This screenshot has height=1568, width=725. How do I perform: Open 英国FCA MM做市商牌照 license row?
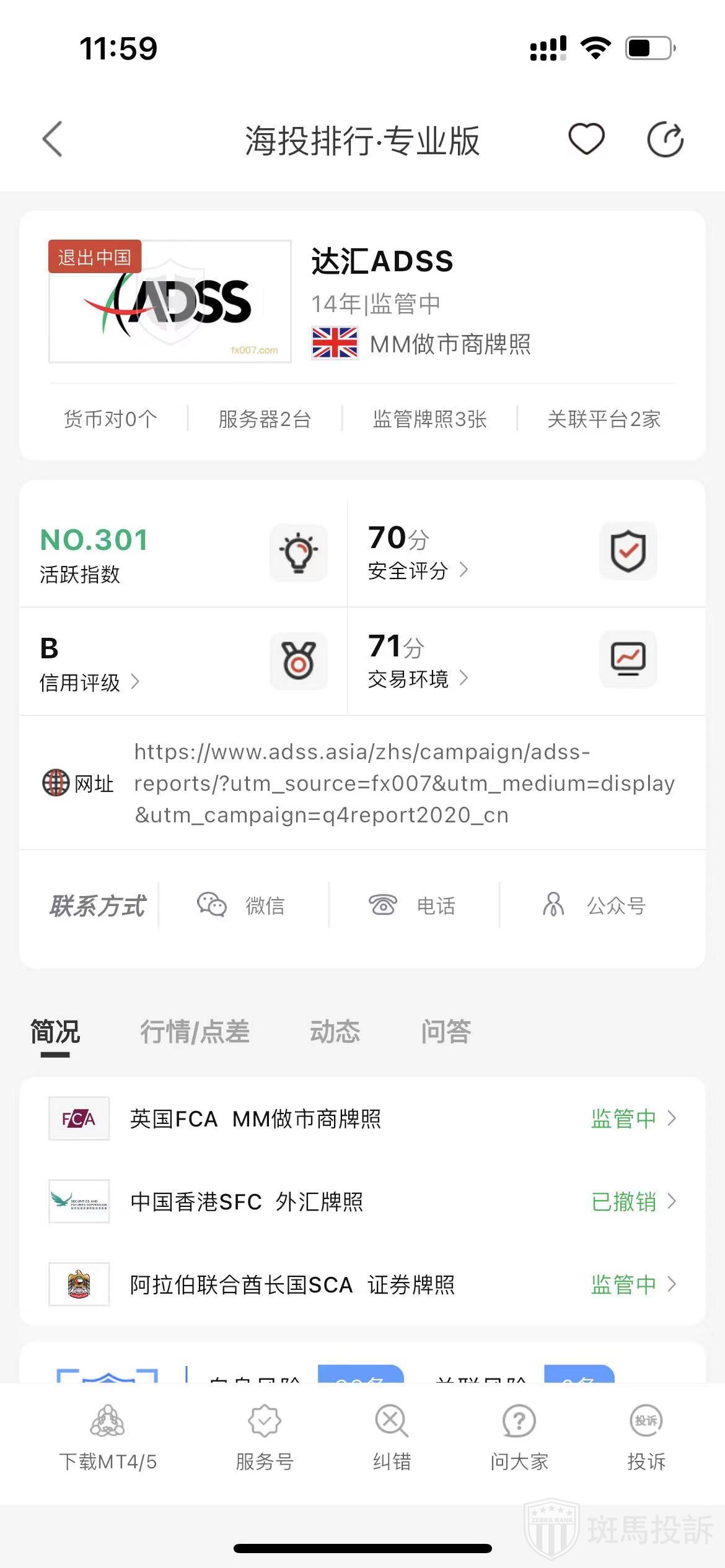pyautogui.click(x=362, y=1118)
